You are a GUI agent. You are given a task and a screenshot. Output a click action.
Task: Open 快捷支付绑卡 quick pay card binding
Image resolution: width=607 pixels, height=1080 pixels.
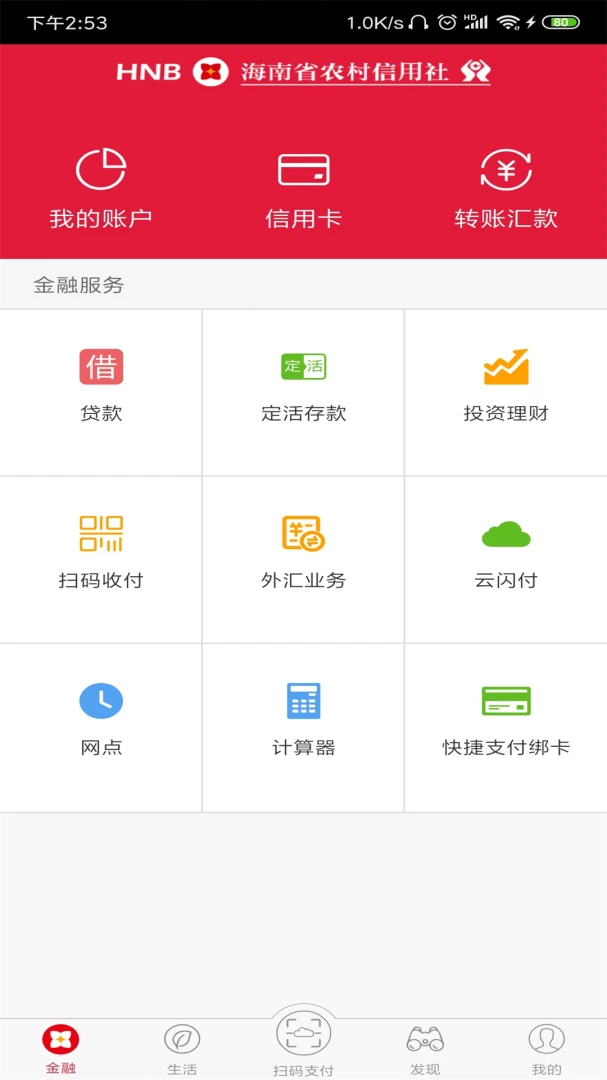click(506, 722)
